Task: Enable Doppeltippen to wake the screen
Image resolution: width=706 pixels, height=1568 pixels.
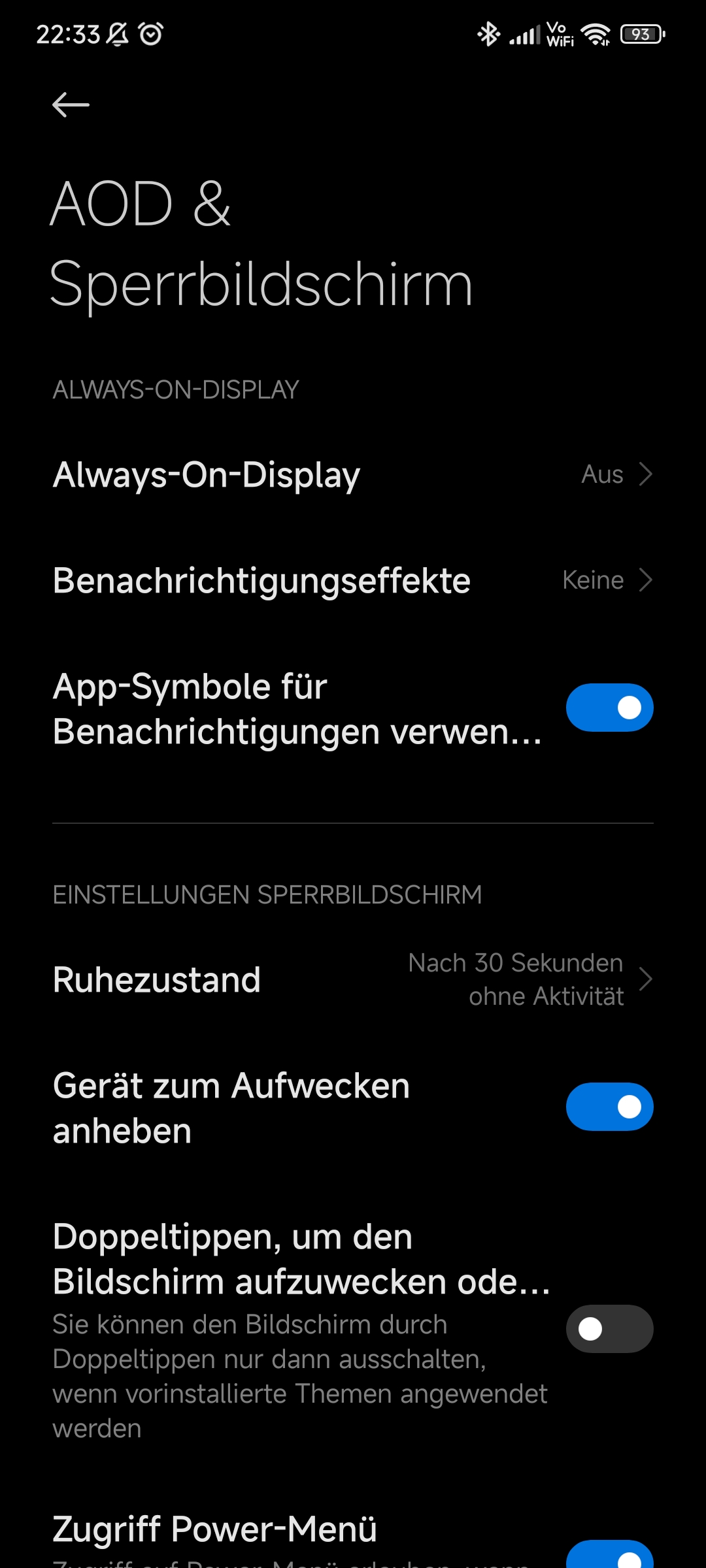Action: tap(609, 1329)
